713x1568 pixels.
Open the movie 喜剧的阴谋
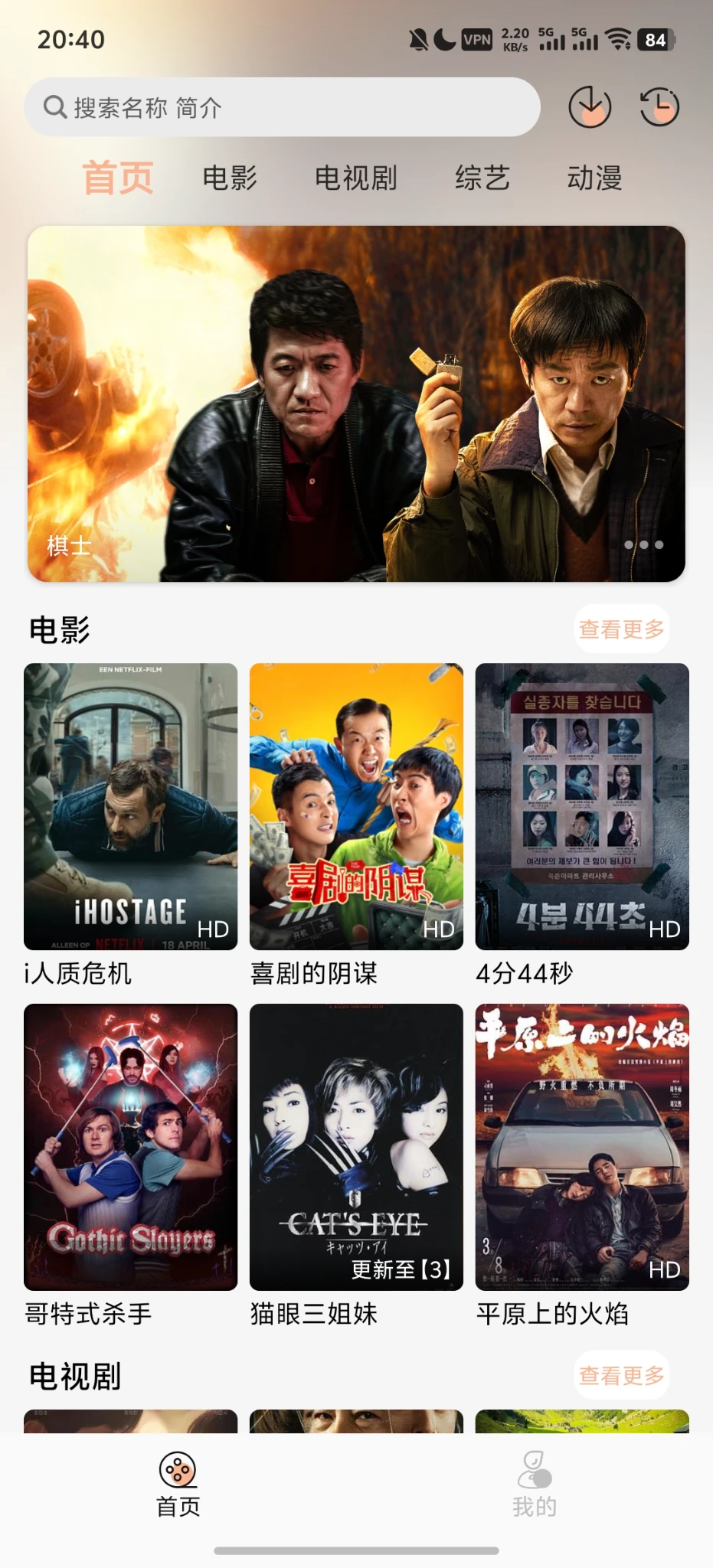[x=356, y=806]
